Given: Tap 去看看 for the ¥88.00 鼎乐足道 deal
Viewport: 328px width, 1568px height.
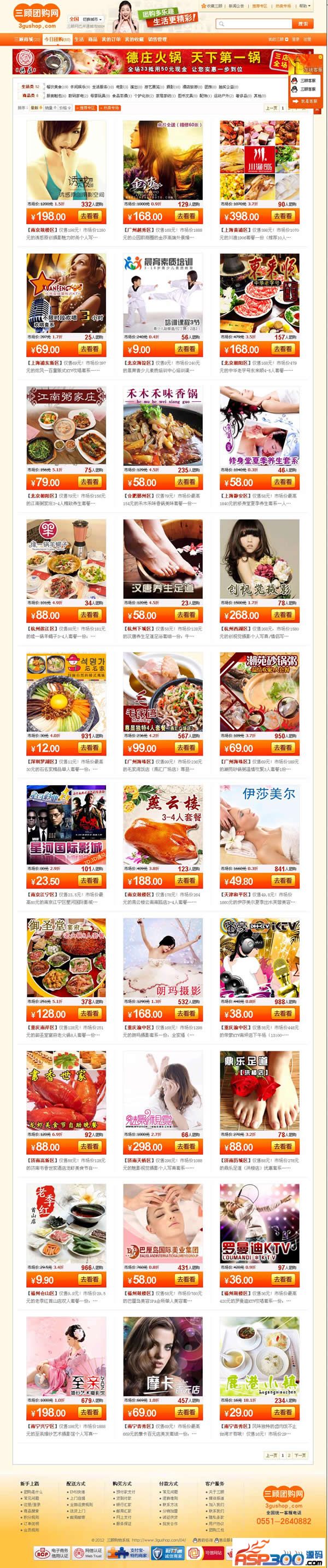Looking at the screenshot, I should click(x=283, y=1147).
